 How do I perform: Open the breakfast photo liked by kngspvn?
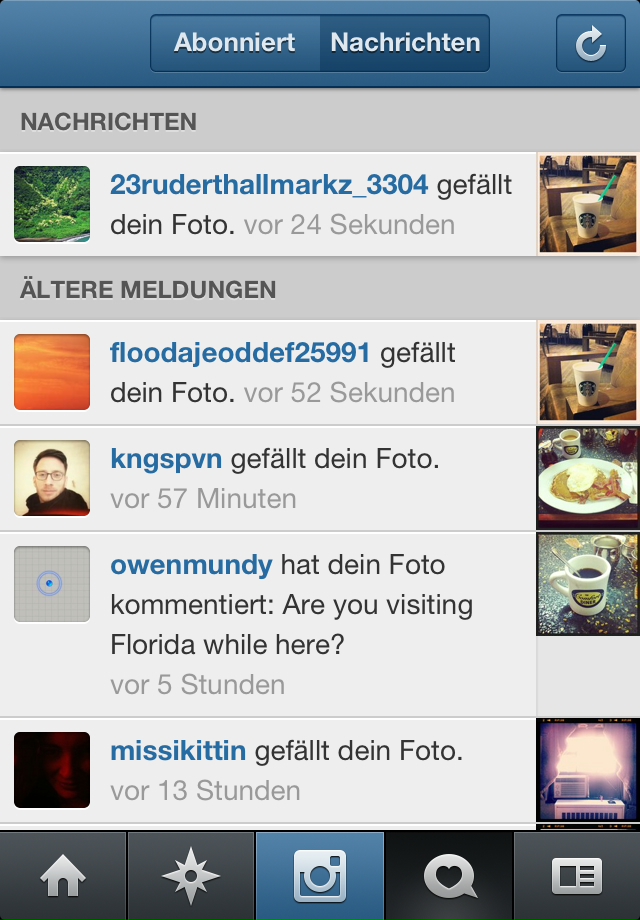(588, 478)
